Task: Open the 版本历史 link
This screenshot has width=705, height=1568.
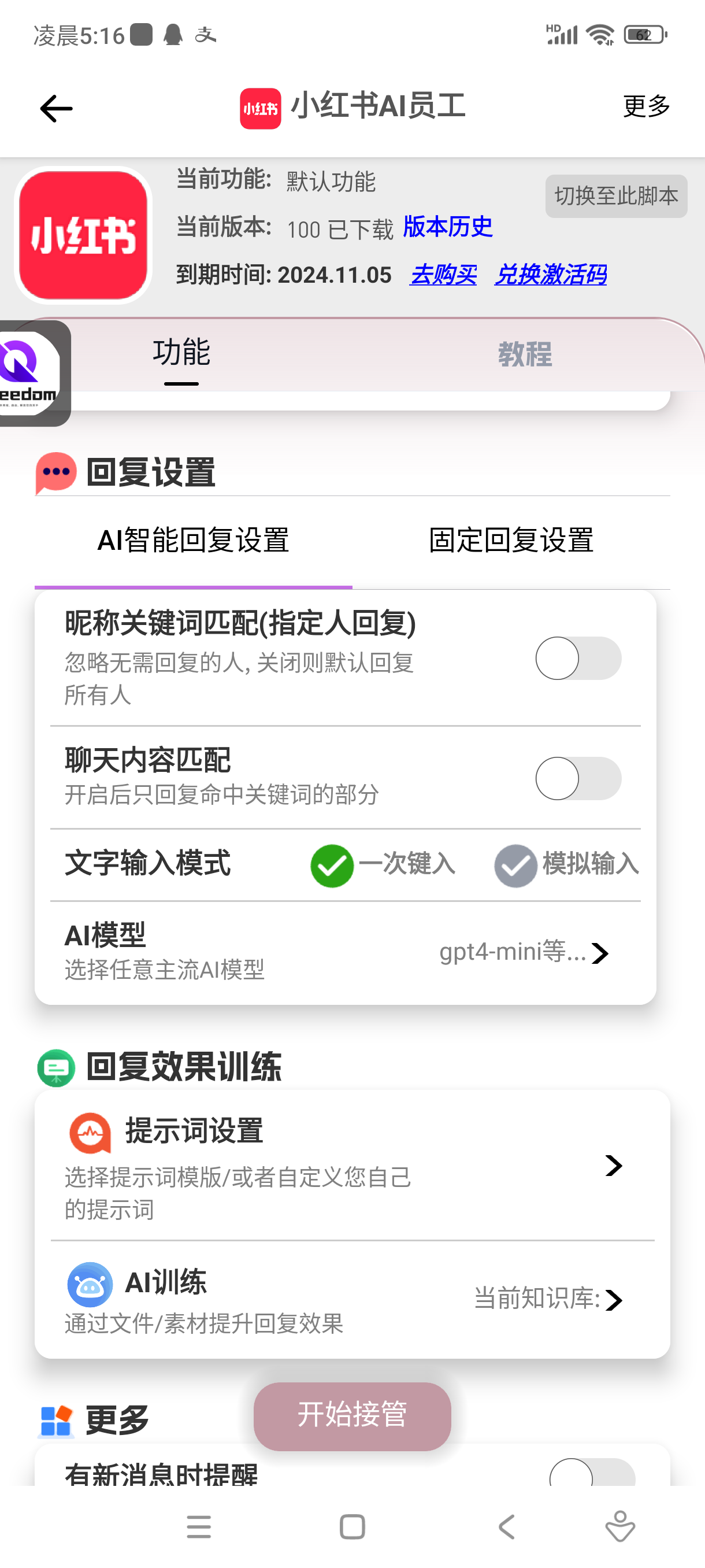Action: point(448,227)
